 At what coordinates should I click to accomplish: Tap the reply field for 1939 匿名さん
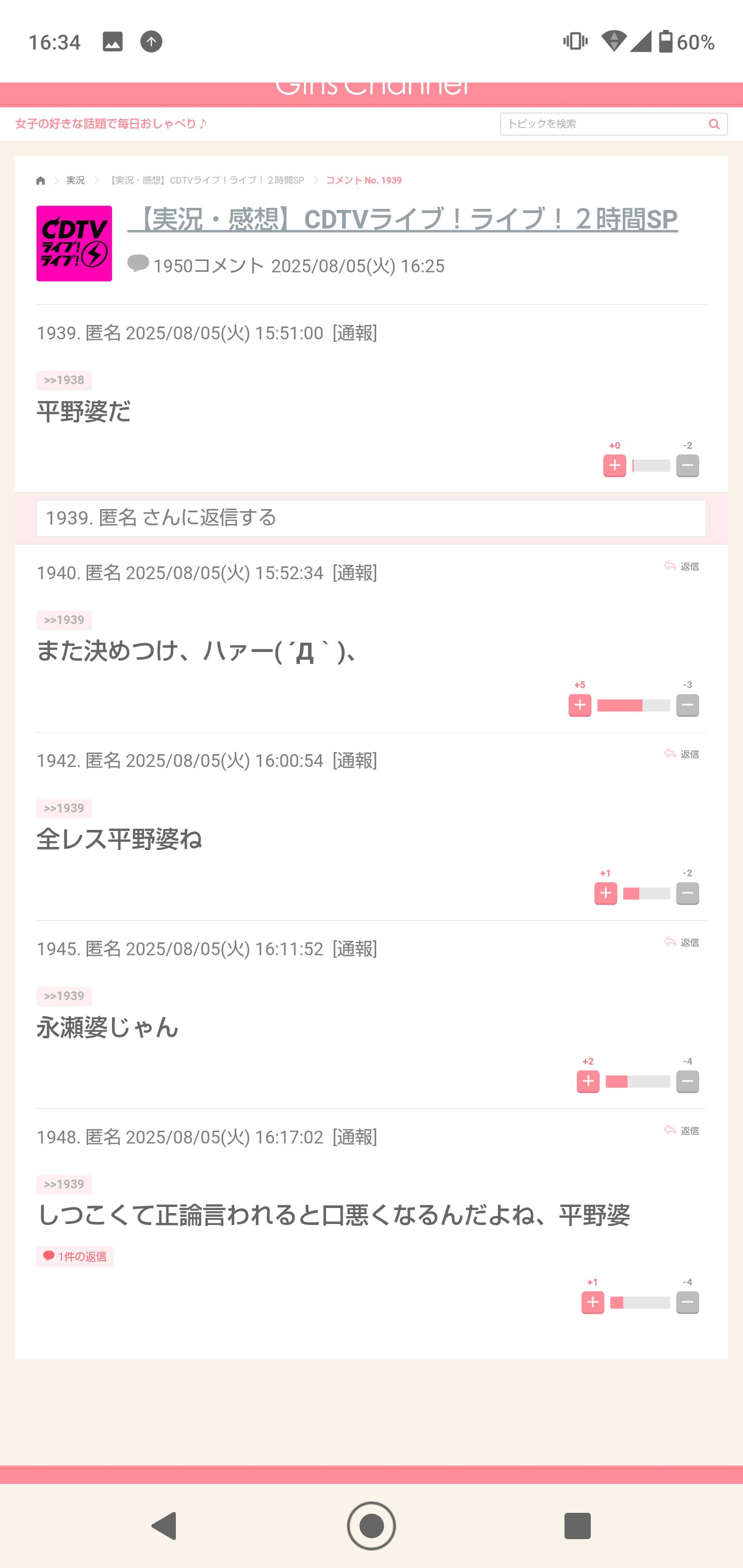click(x=372, y=518)
